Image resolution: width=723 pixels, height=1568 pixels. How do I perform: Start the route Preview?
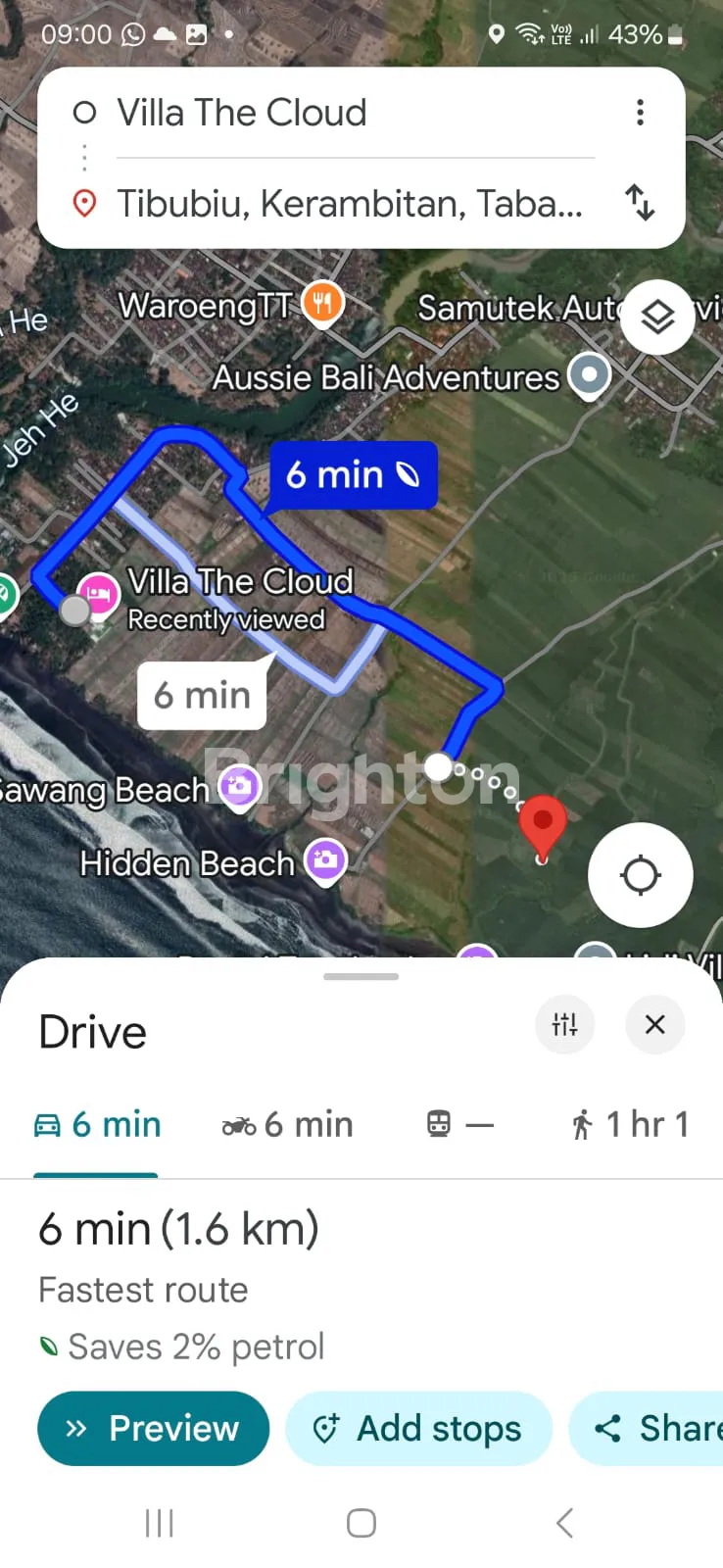point(153,1429)
